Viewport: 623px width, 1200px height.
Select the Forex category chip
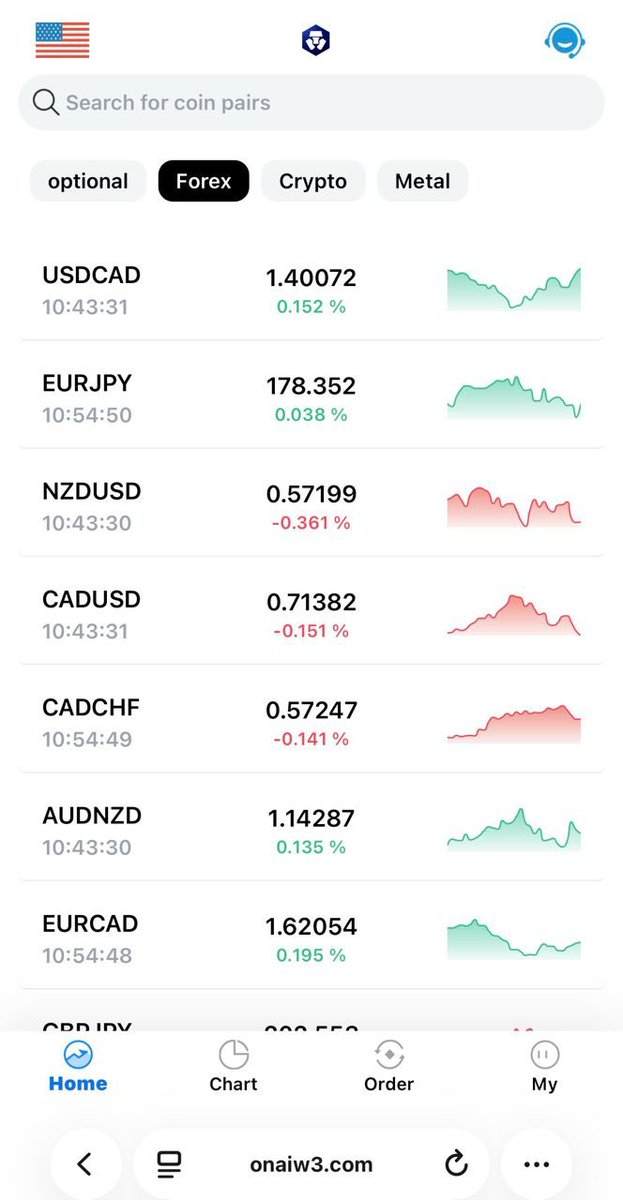(203, 182)
